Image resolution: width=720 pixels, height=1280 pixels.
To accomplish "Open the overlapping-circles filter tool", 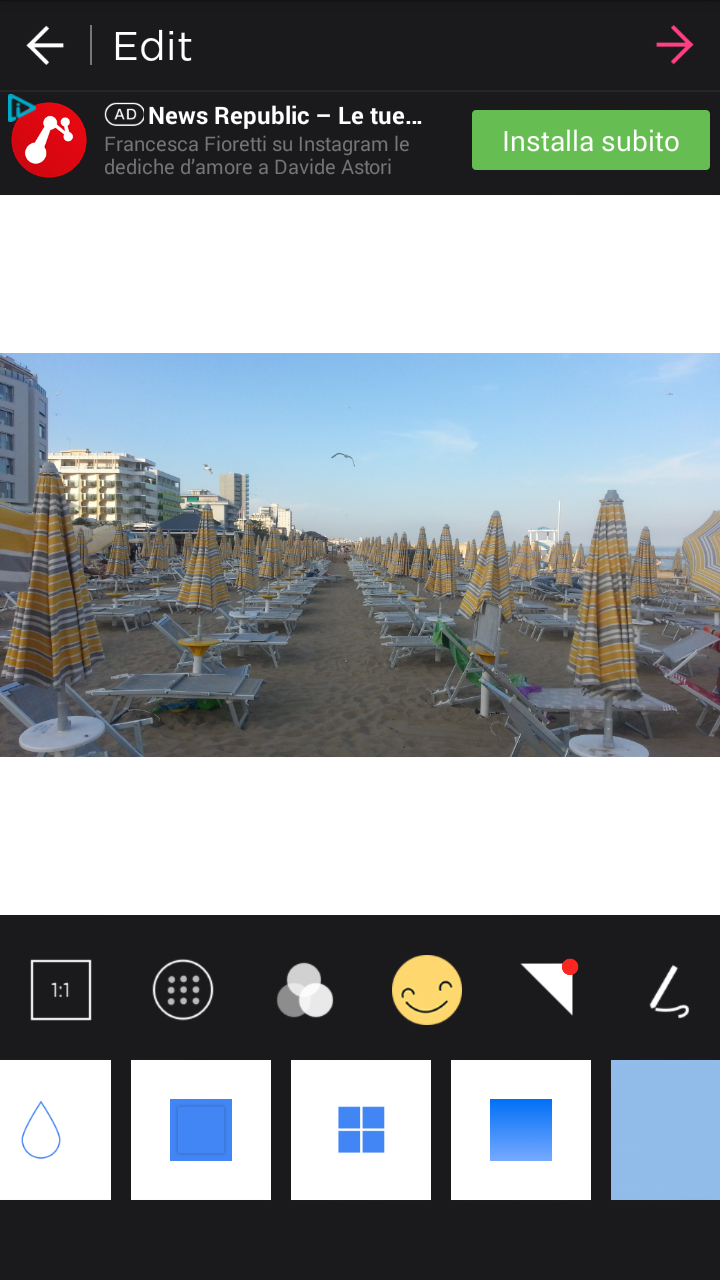I will click(x=305, y=990).
